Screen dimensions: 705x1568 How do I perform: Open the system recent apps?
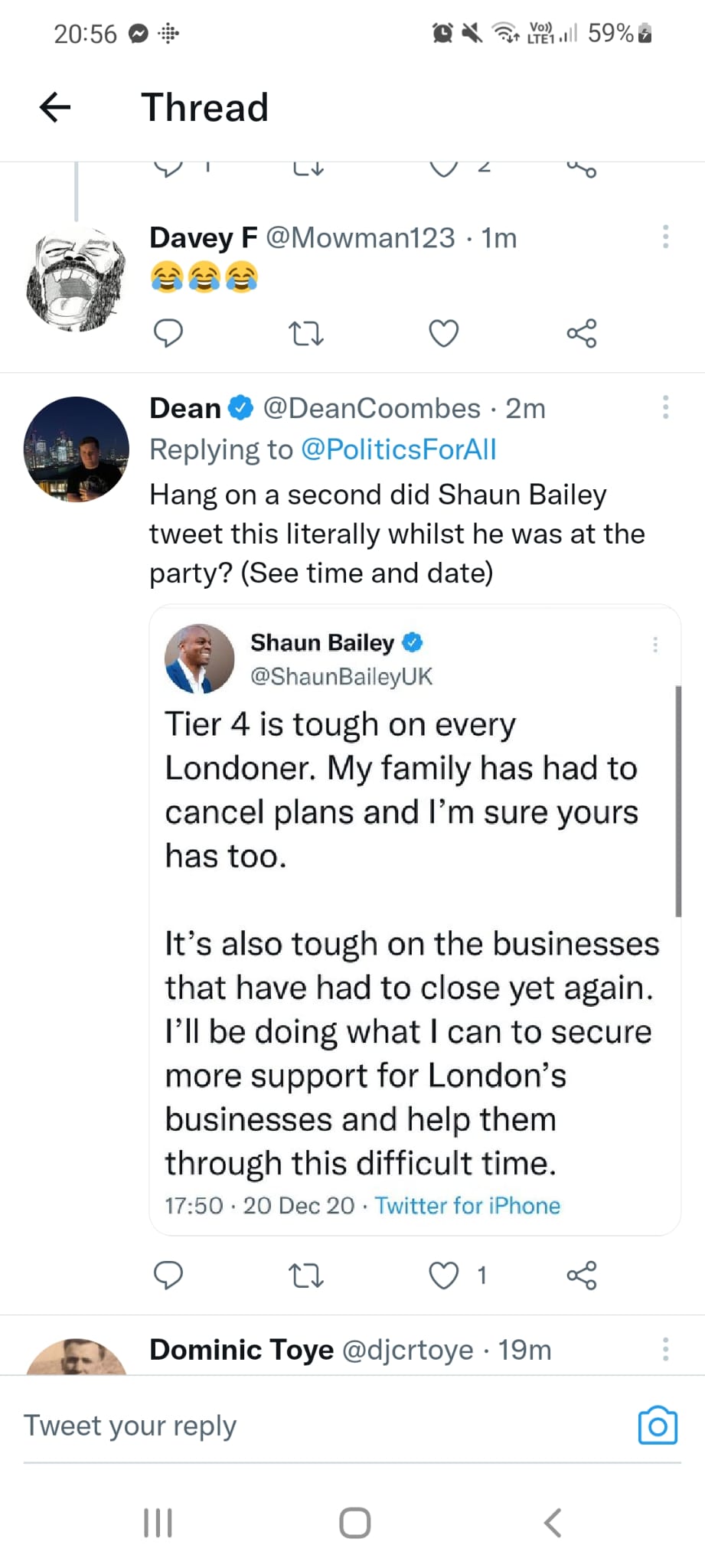click(x=158, y=1523)
